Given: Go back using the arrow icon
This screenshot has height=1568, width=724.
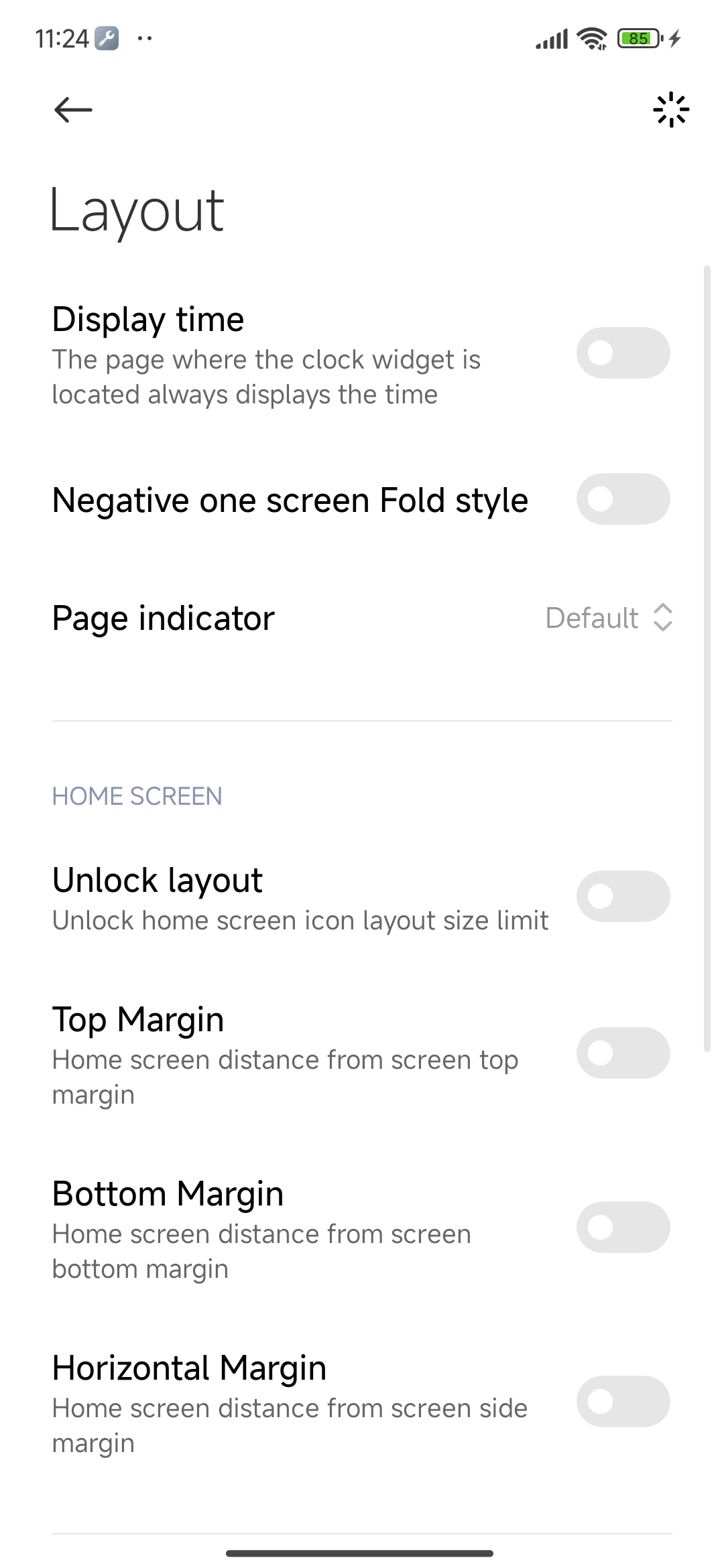Looking at the screenshot, I should point(72,110).
